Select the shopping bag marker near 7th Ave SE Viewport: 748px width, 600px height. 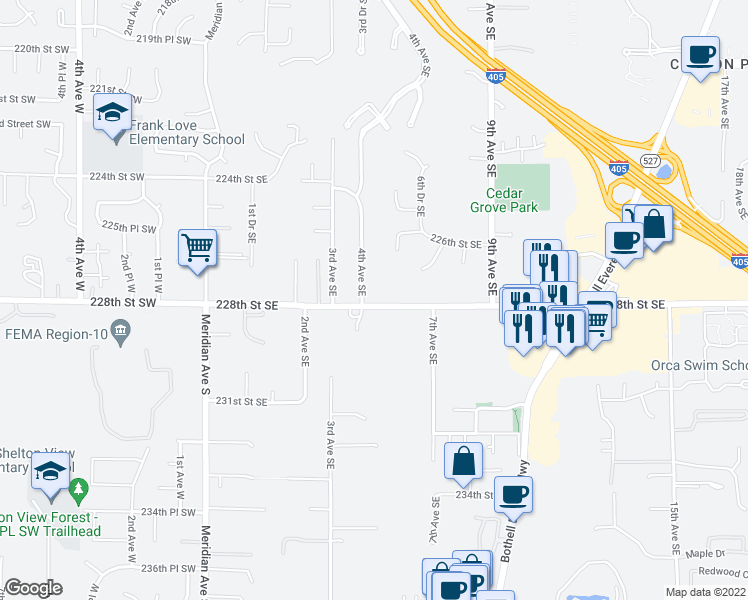click(x=463, y=461)
